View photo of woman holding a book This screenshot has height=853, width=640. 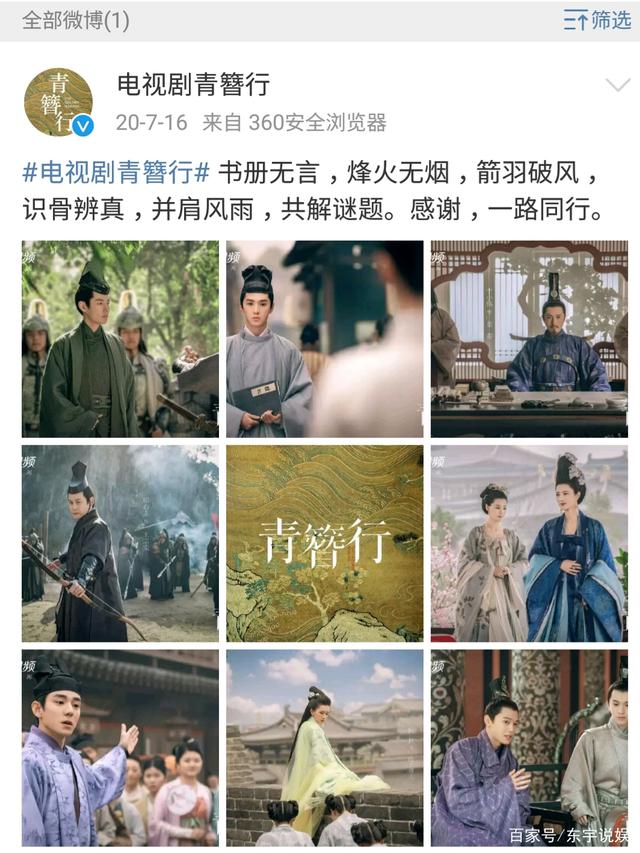click(x=324, y=338)
